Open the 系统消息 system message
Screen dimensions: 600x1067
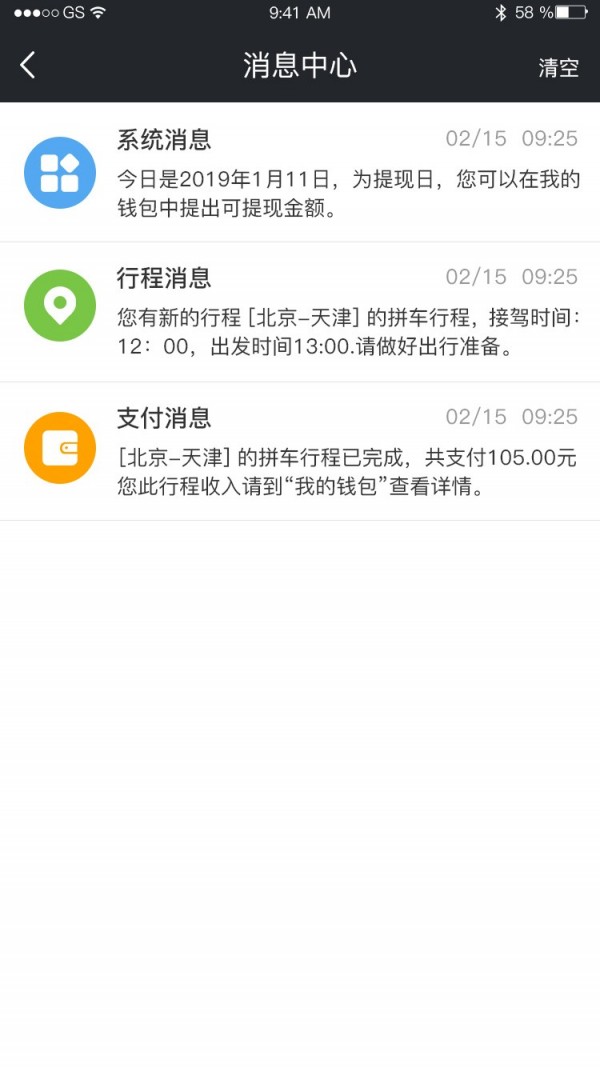[300, 172]
